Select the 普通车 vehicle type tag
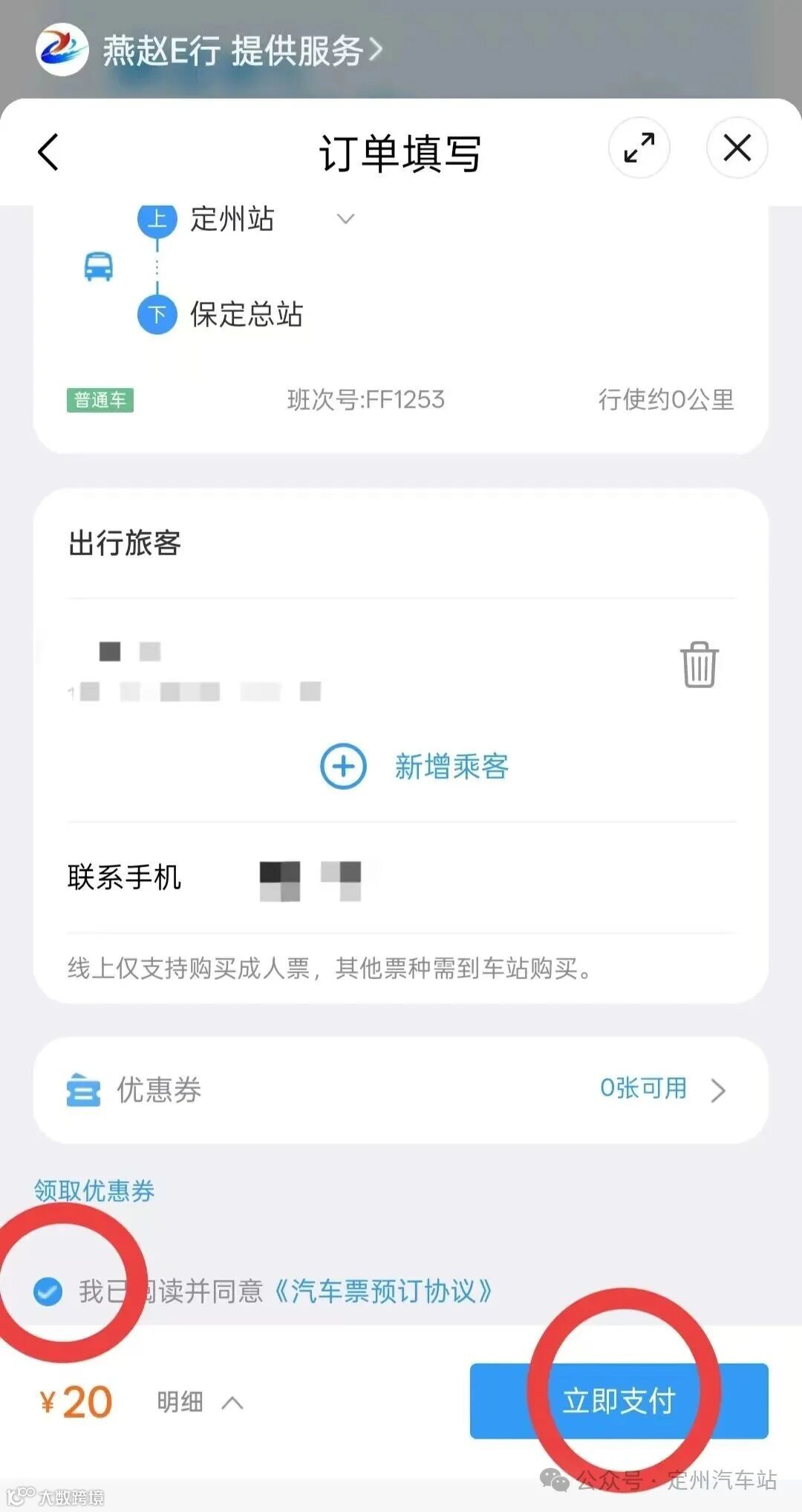The width and height of the screenshot is (802, 1512). point(101,400)
